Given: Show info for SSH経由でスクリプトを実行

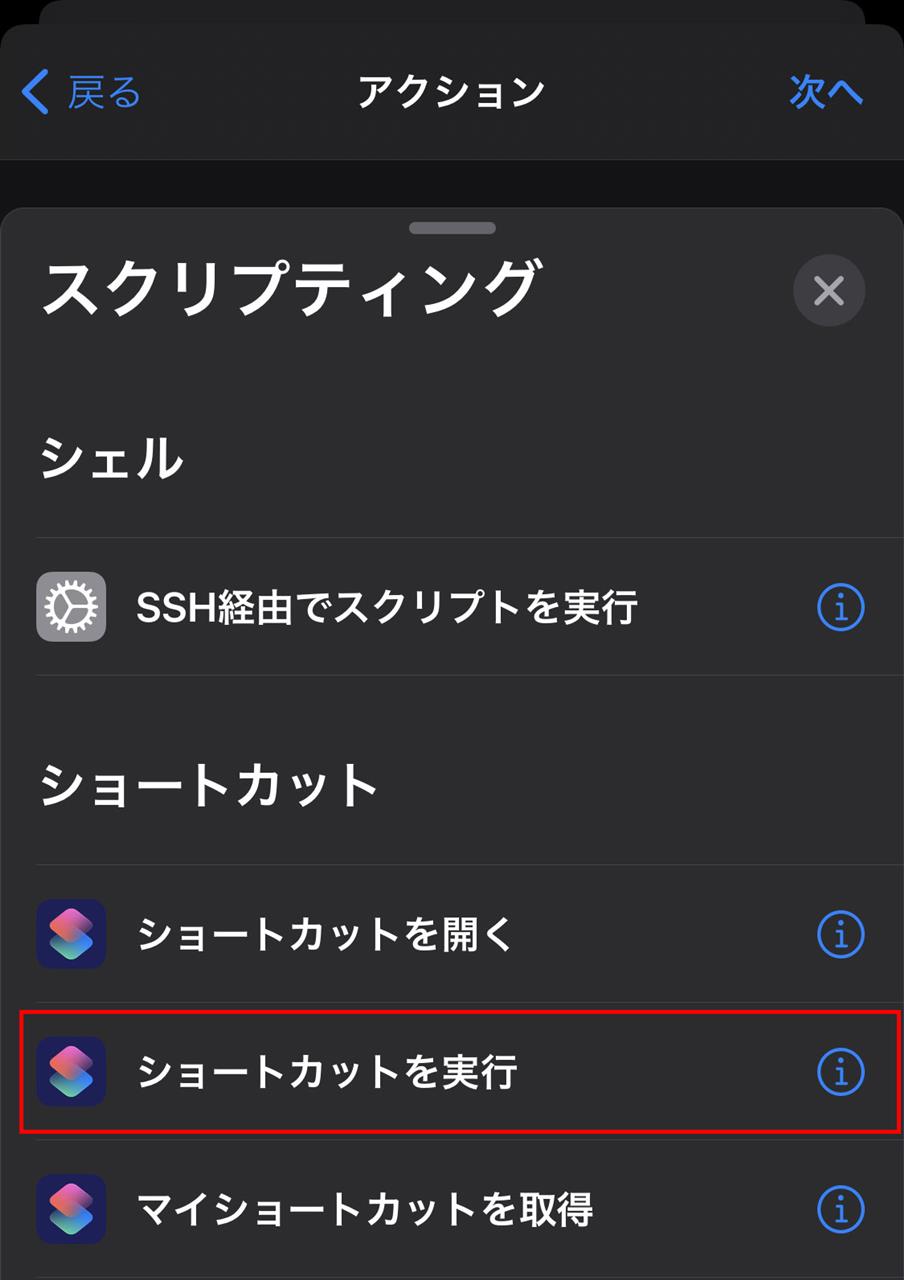Looking at the screenshot, I should click(840, 607).
